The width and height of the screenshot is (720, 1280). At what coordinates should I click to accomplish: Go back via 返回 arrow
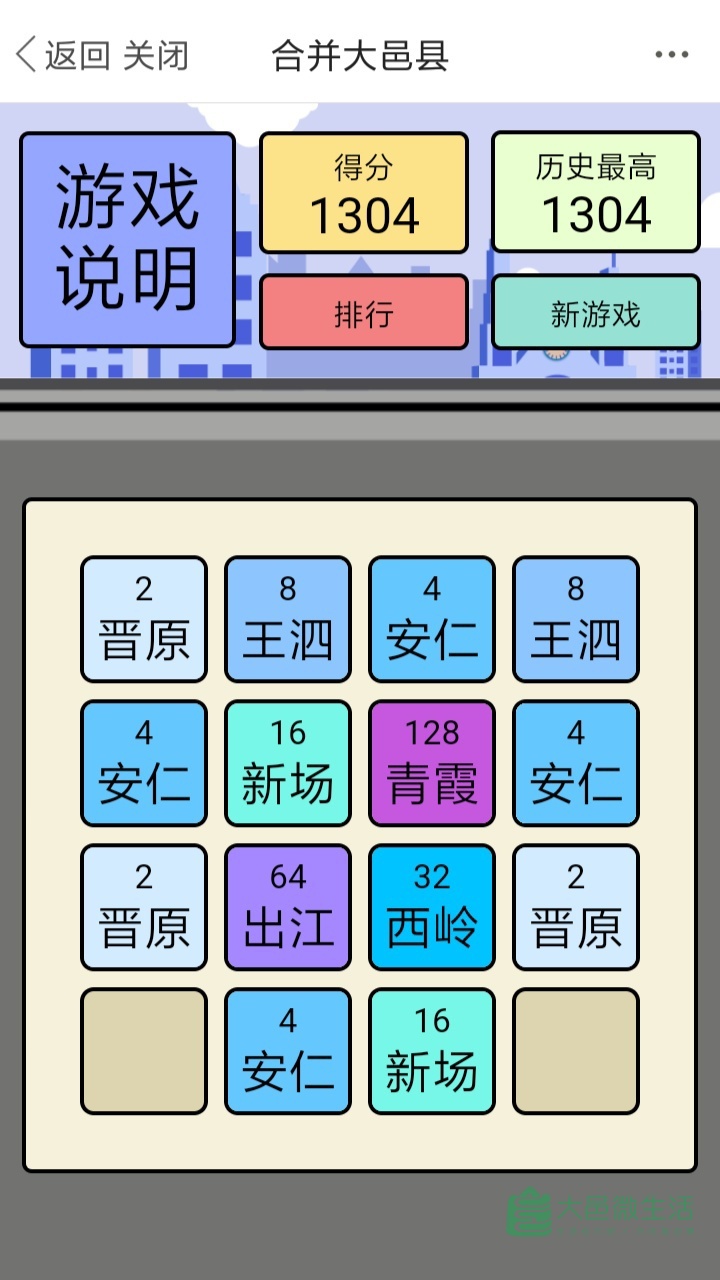(x=60, y=55)
